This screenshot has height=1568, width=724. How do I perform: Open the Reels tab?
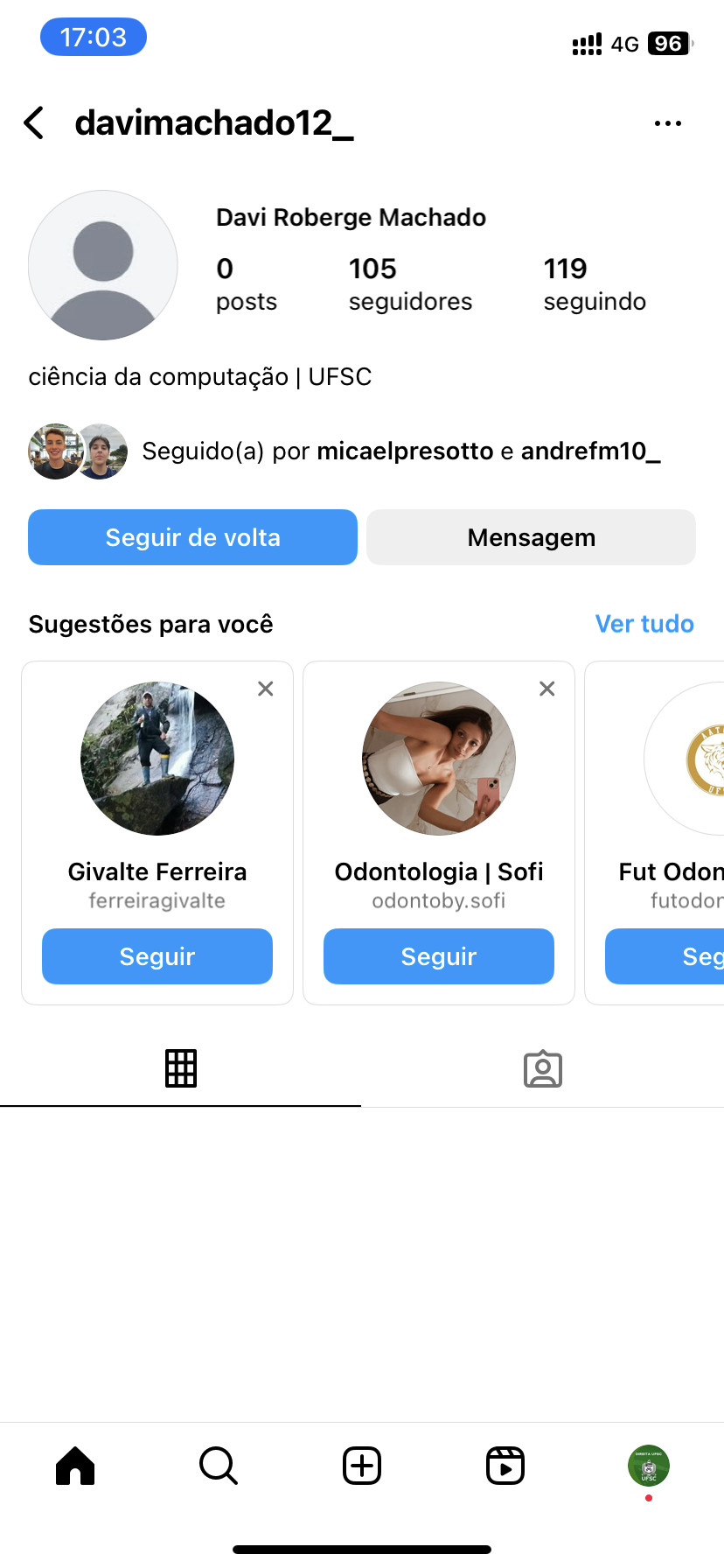coord(505,1466)
